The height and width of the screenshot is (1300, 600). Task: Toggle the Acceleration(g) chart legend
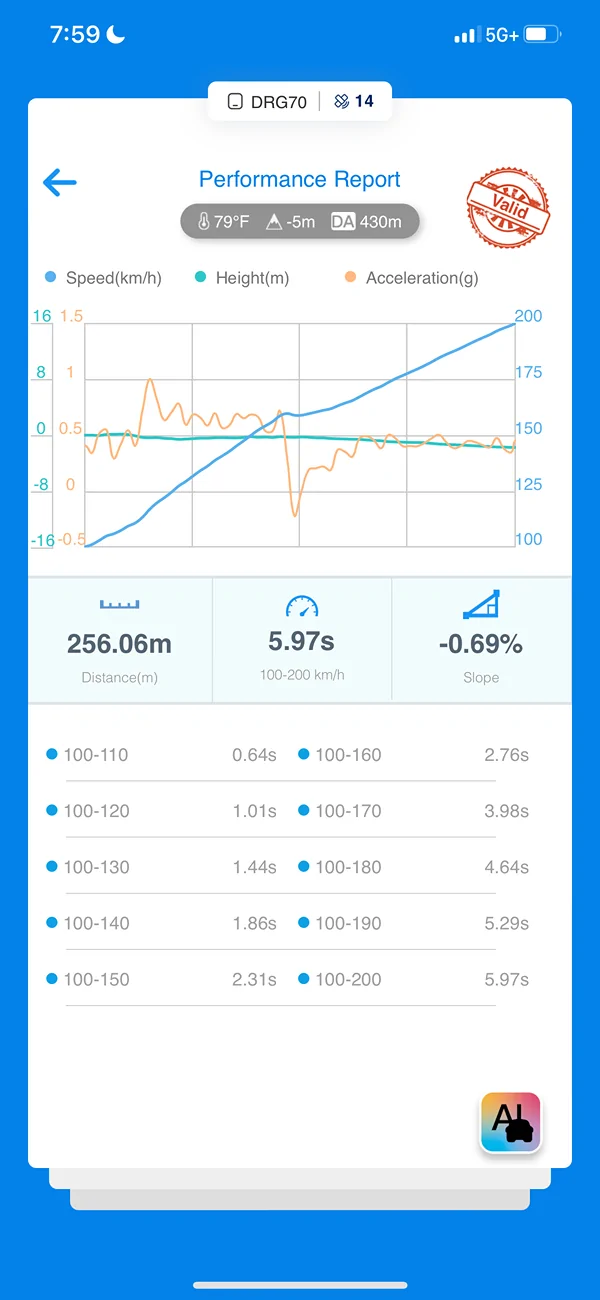[411, 278]
